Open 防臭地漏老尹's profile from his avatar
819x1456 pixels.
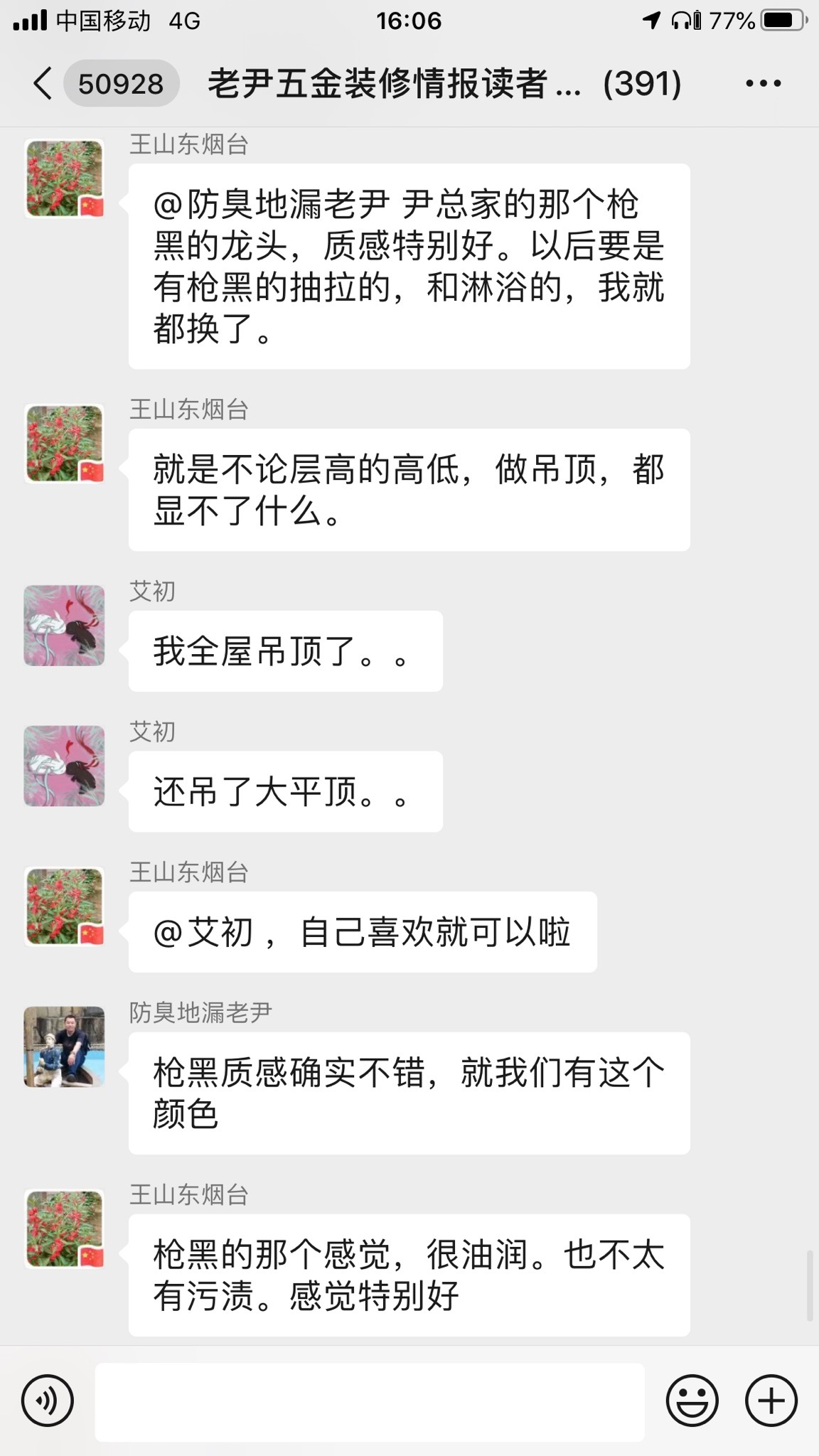click(64, 1046)
